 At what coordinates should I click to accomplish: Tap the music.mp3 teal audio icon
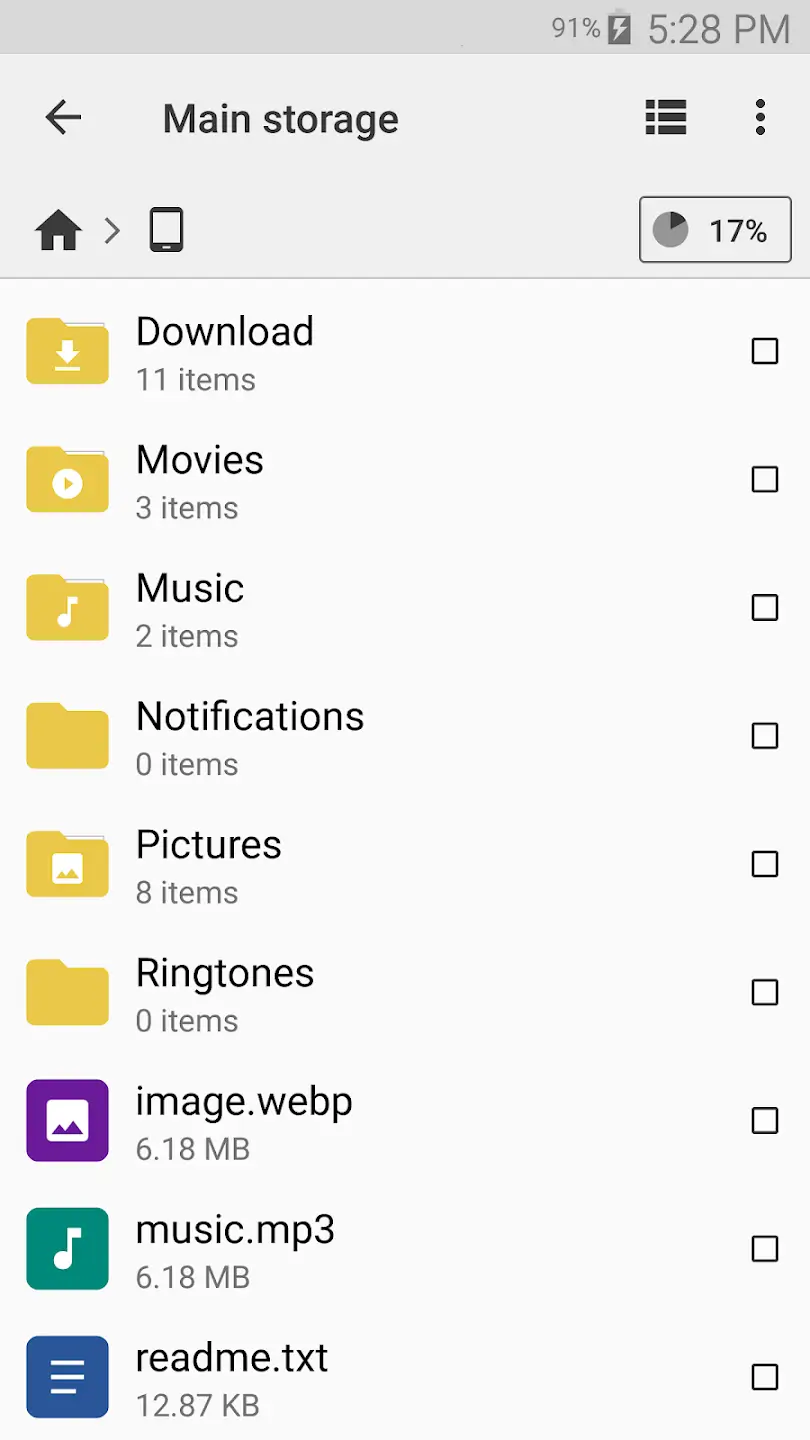66,1248
